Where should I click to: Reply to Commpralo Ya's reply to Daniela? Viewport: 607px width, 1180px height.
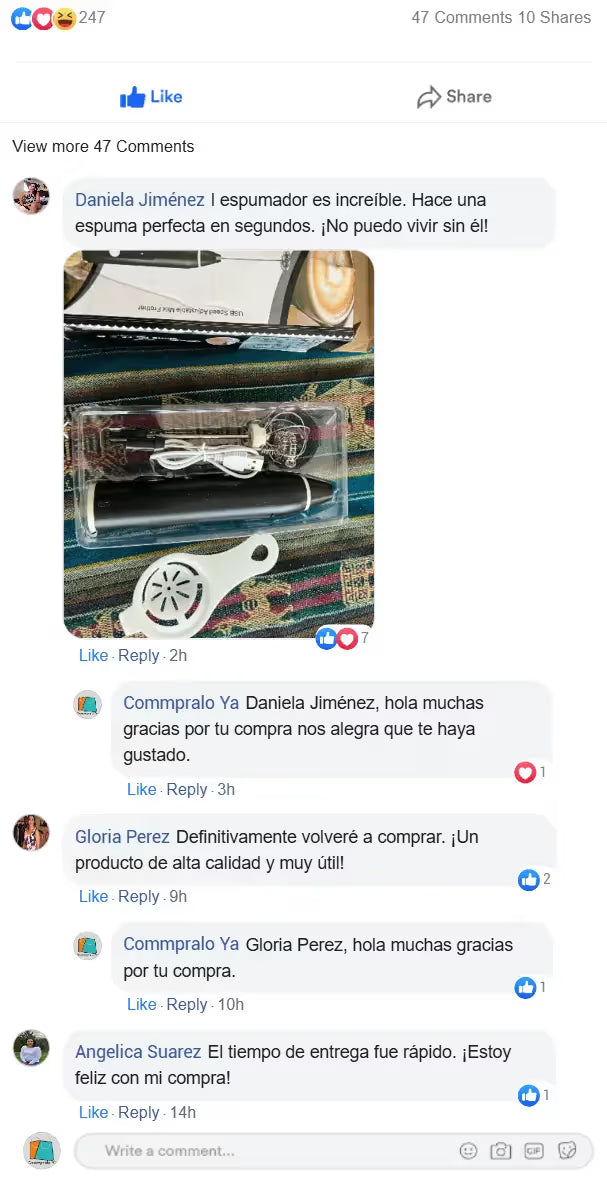click(x=187, y=789)
